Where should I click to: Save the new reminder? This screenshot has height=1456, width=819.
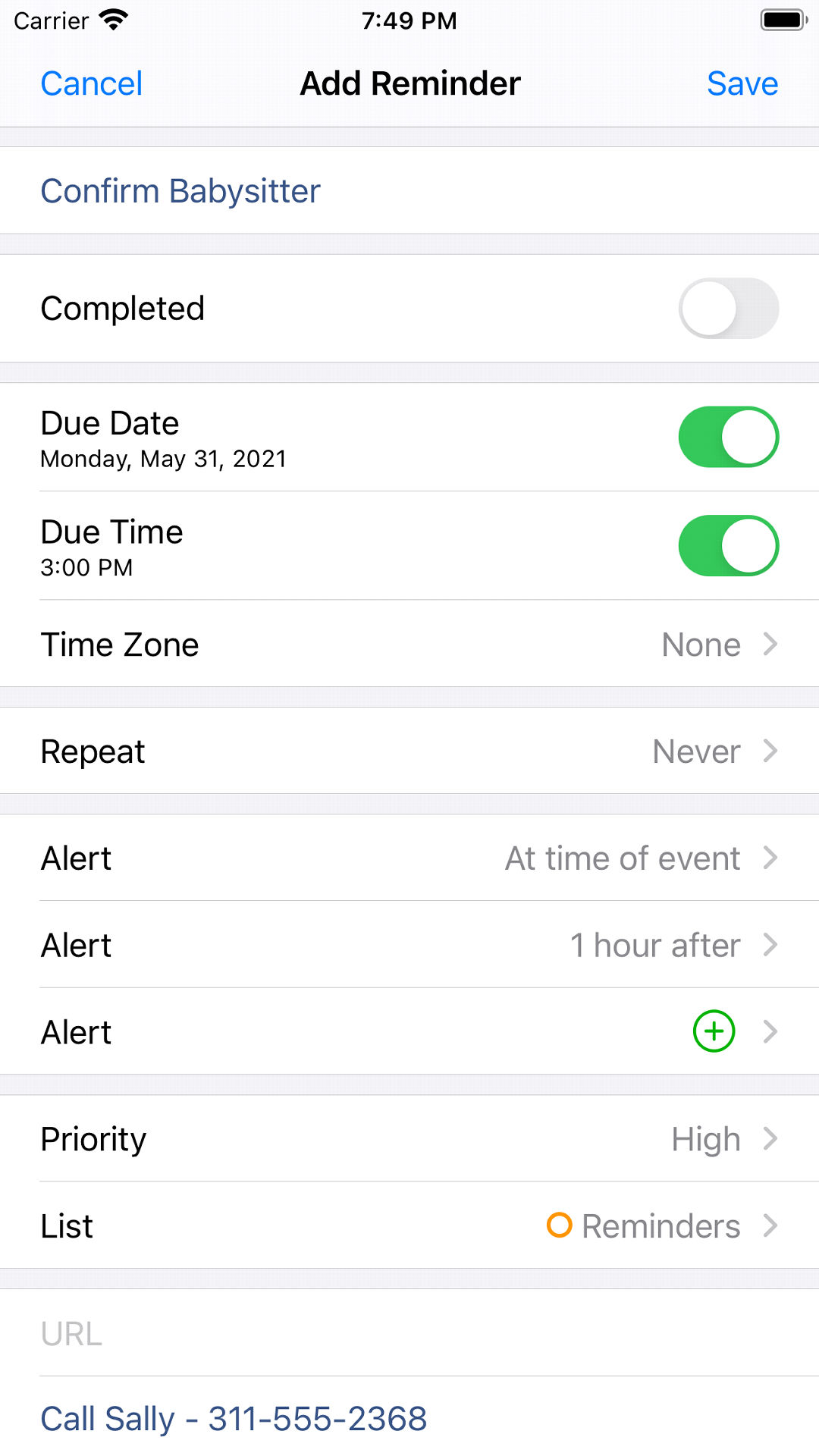(x=742, y=83)
